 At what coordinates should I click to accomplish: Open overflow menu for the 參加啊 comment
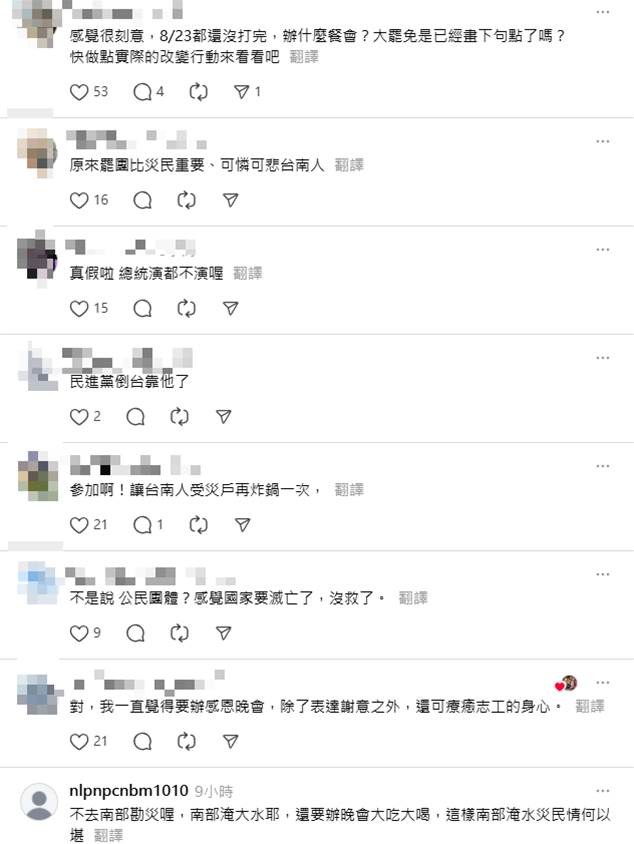[602, 466]
